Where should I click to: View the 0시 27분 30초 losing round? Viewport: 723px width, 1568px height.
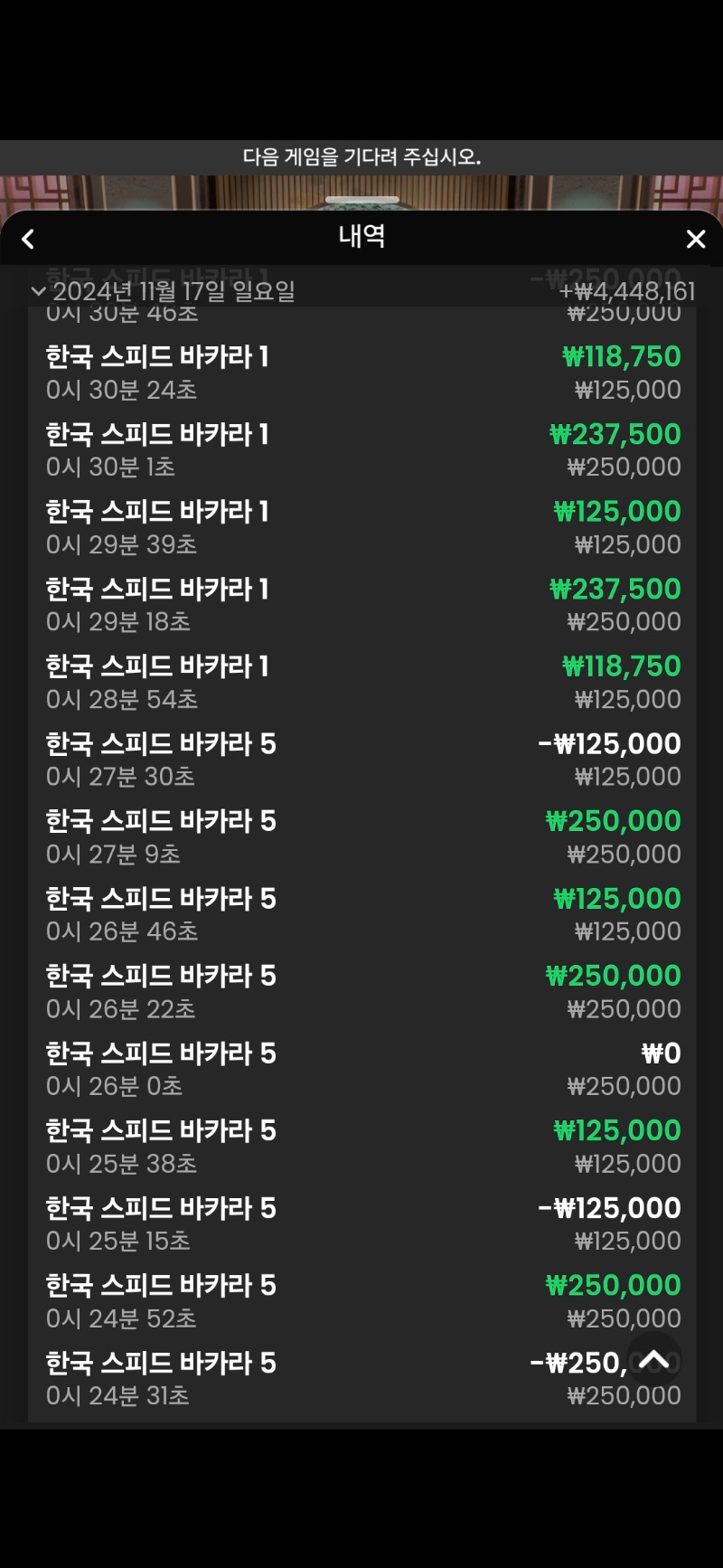[x=361, y=760]
